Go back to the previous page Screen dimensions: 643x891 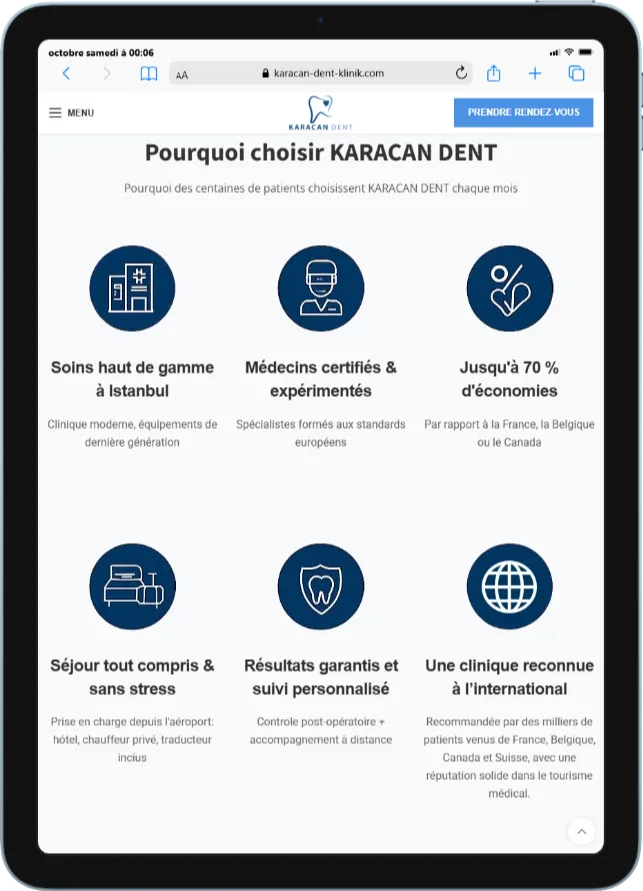[66, 73]
